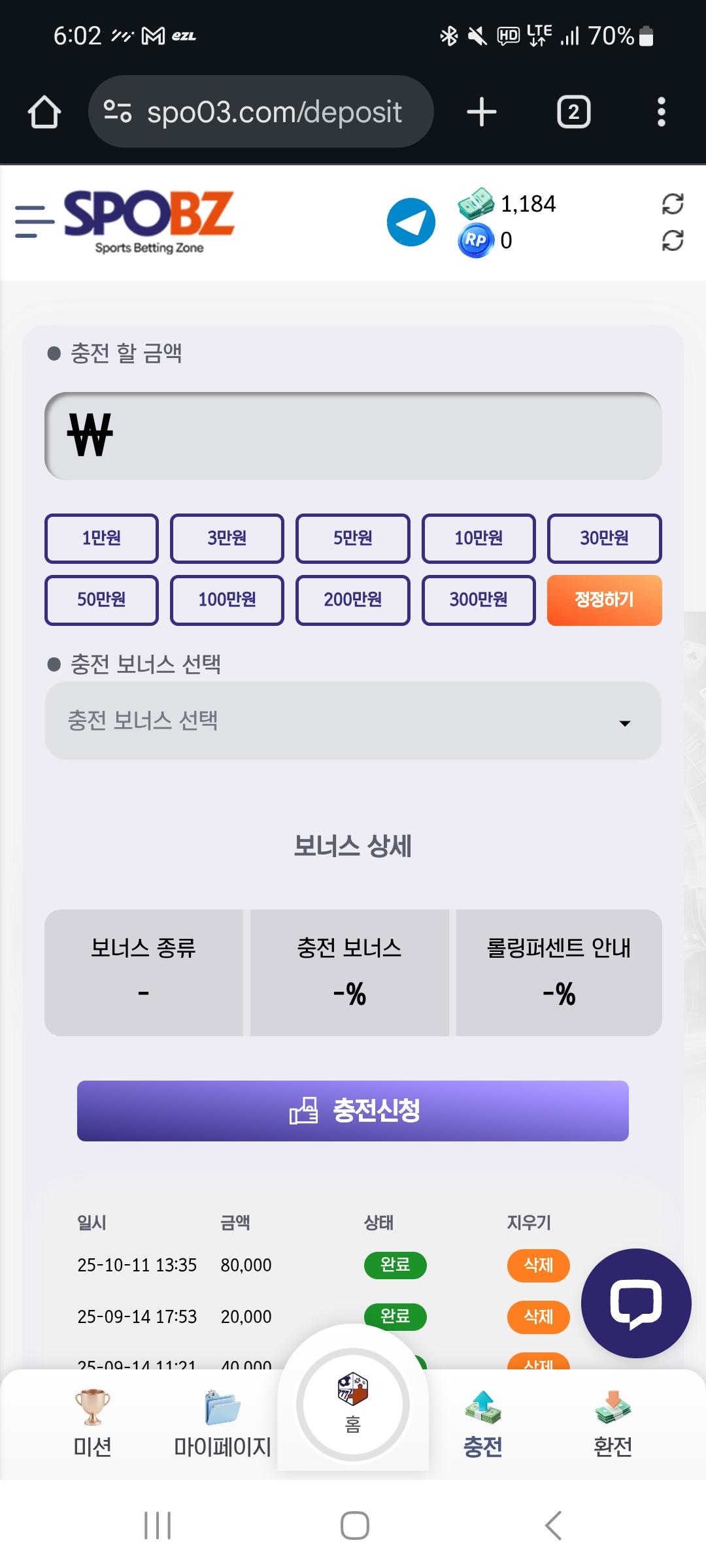Refresh the cash balance
Image resolution: width=706 pixels, height=1568 pixels.
[x=672, y=204]
